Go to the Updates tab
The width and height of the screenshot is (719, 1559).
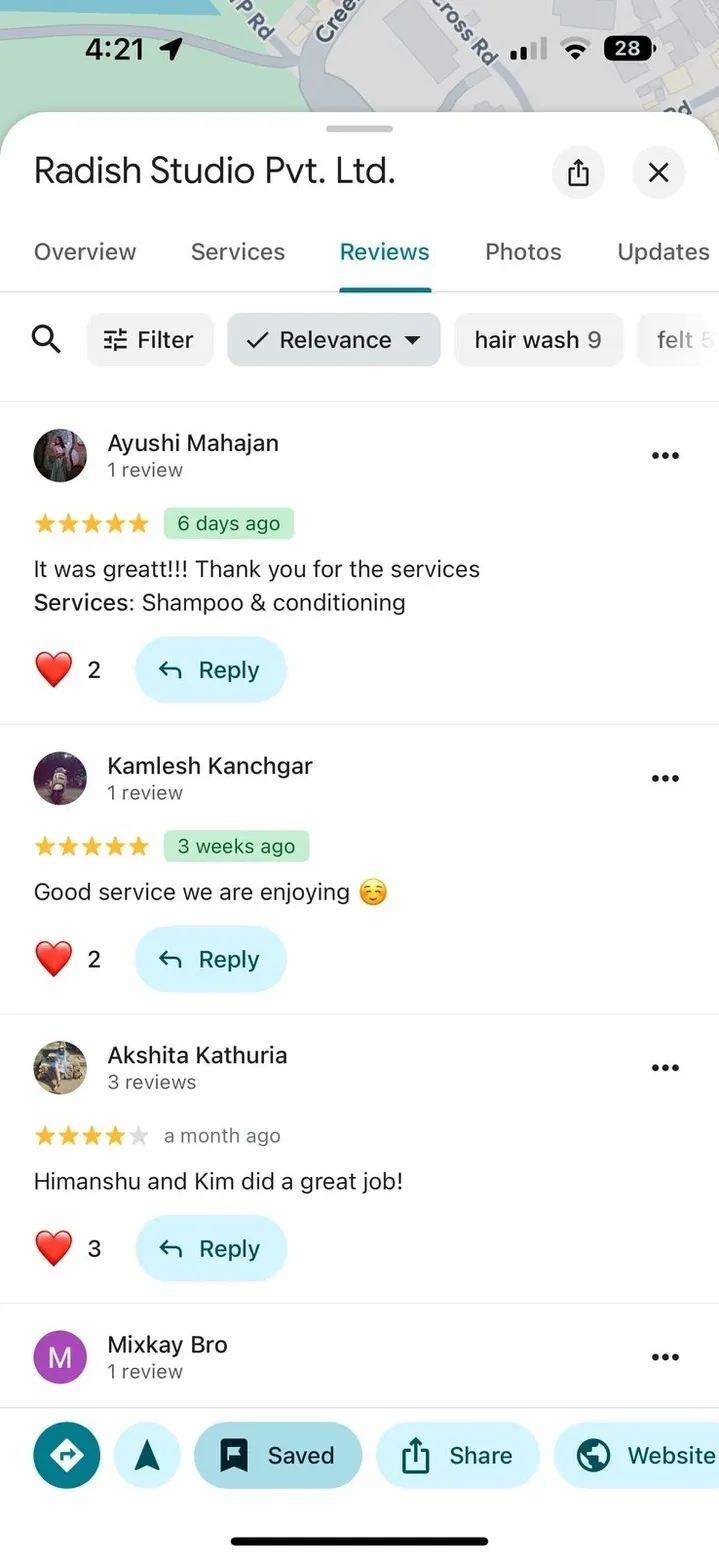tap(663, 252)
